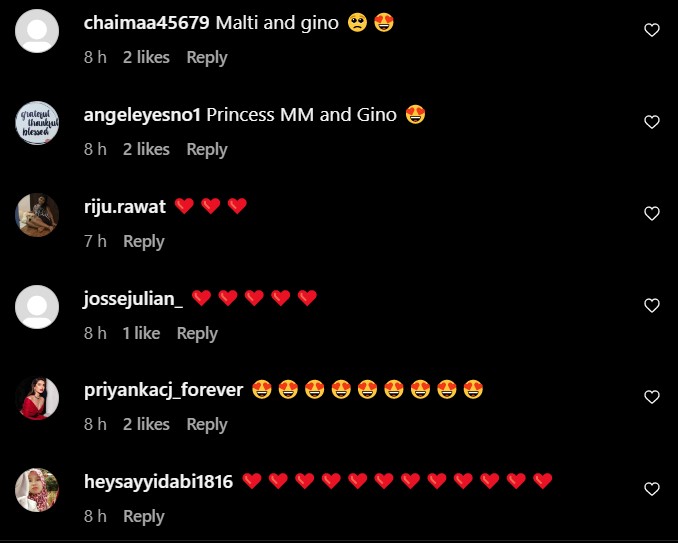Reply to chaimaa45679's comment
The image size is (678, 543).
(x=207, y=58)
